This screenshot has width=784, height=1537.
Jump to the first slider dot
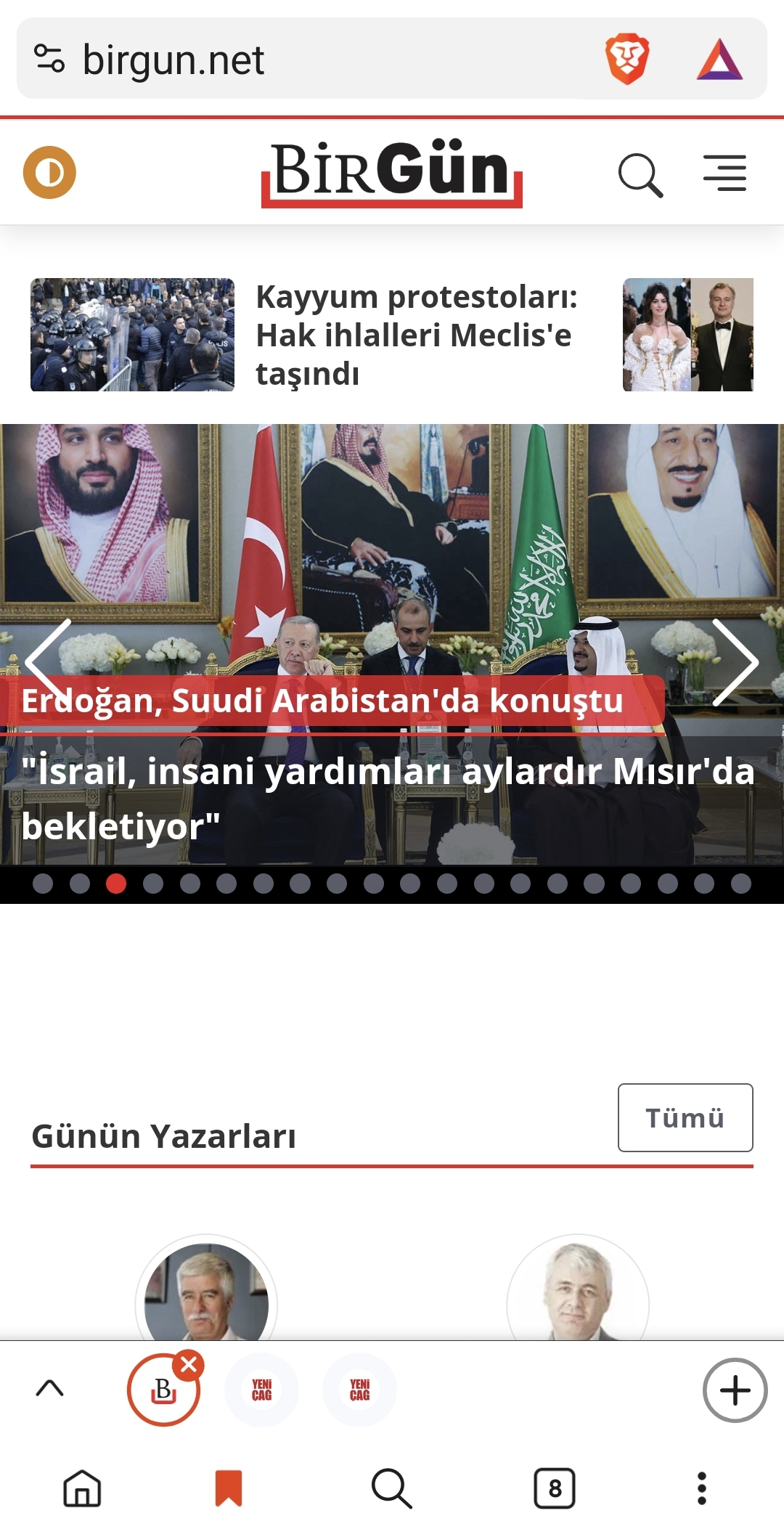click(43, 884)
